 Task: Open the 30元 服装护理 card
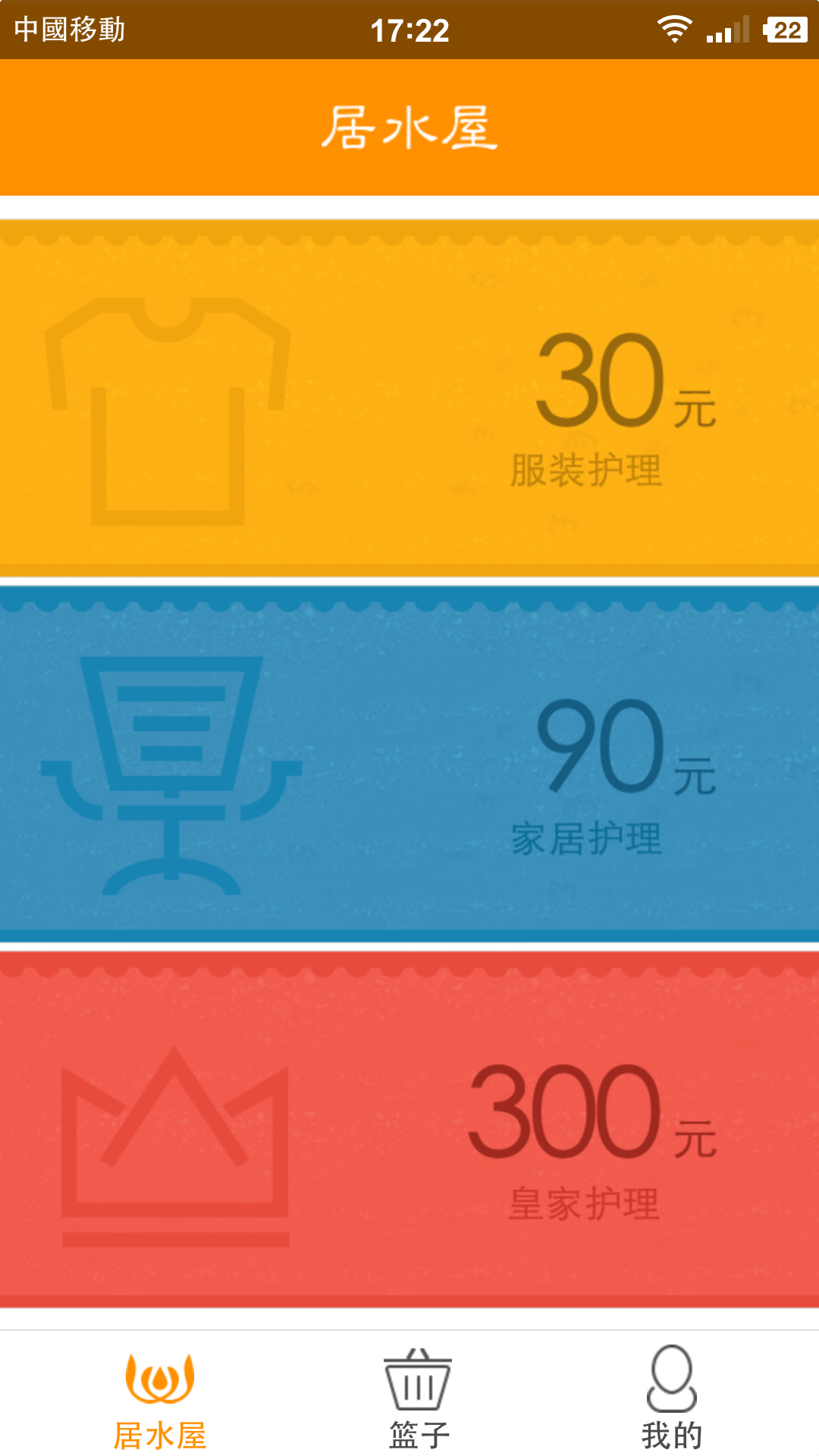(x=409, y=398)
